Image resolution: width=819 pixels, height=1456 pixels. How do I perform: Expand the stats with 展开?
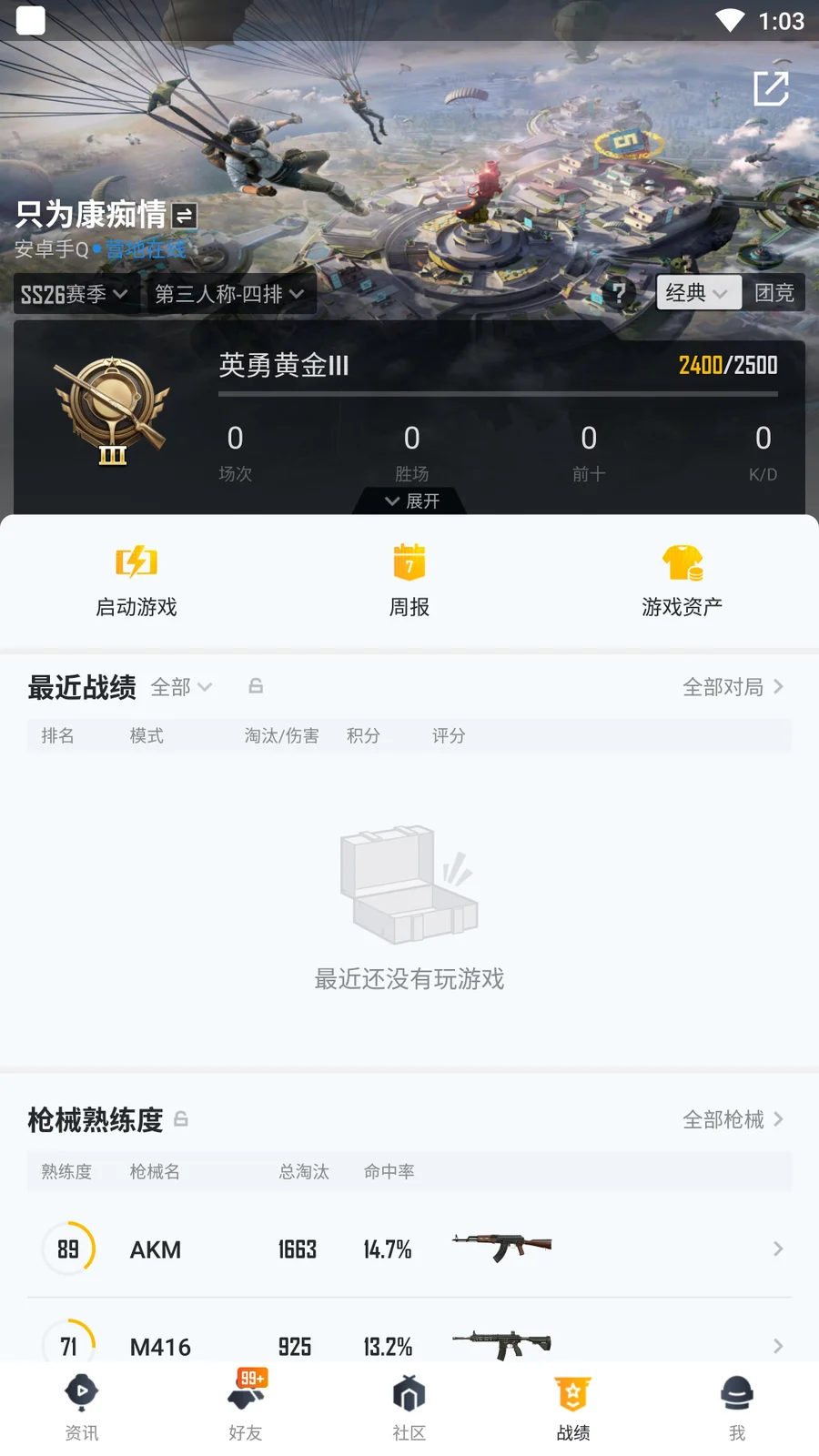click(411, 501)
